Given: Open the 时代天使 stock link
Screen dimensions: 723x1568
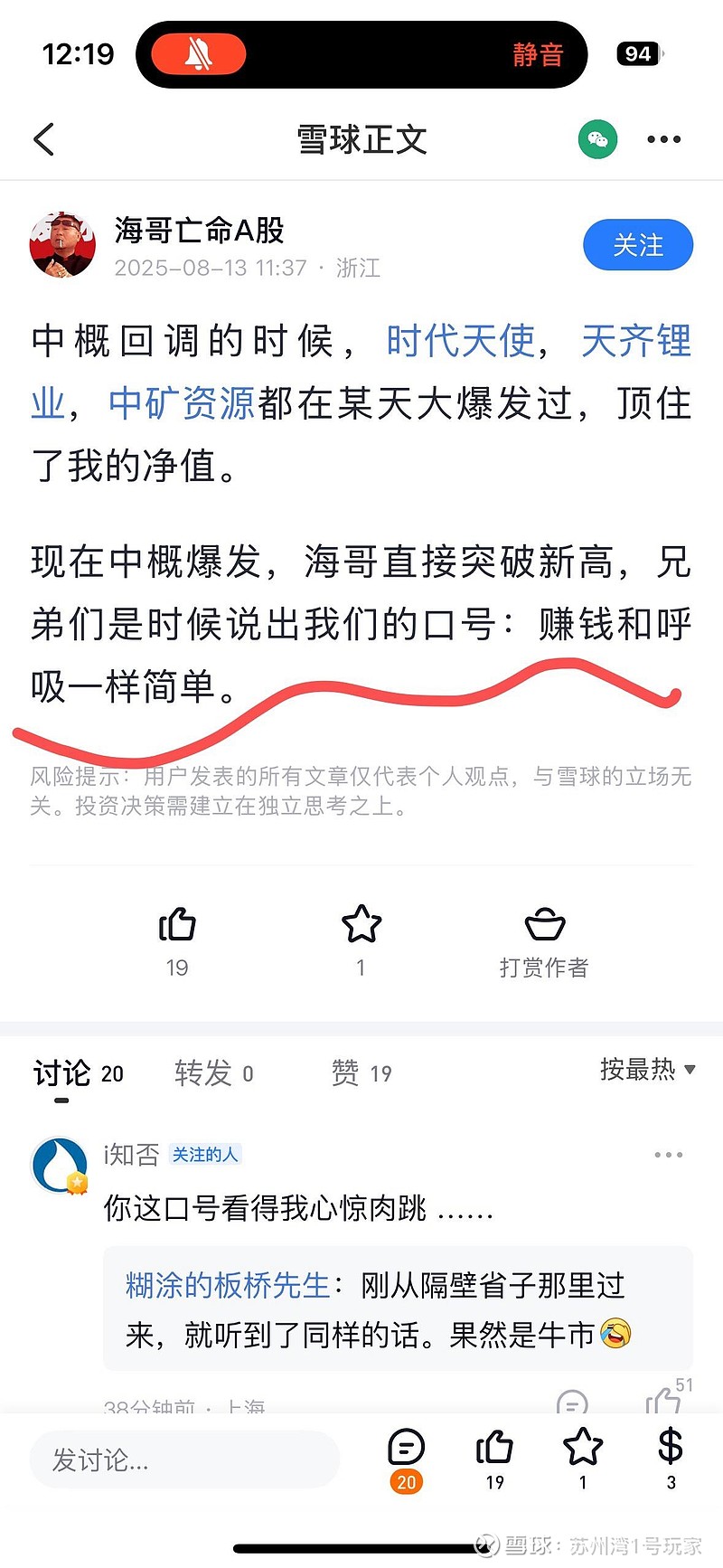Looking at the screenshot, I should click(461, 341).
